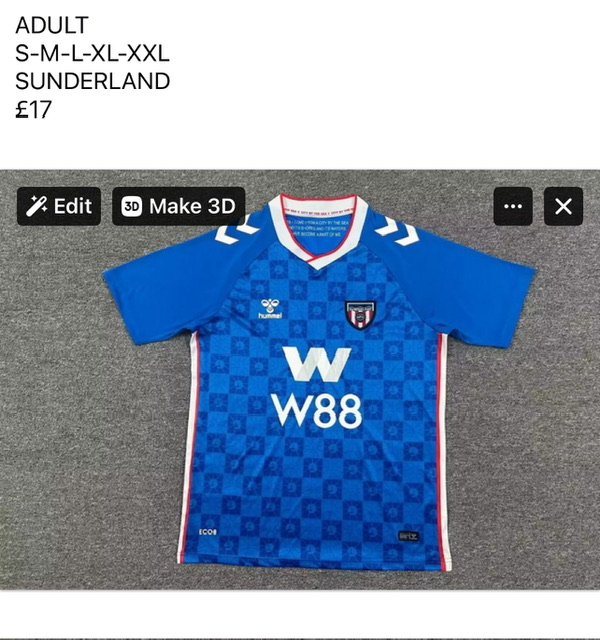Open the three-dot more options menu
Screen dimensions: 600x640
[513, 206]
